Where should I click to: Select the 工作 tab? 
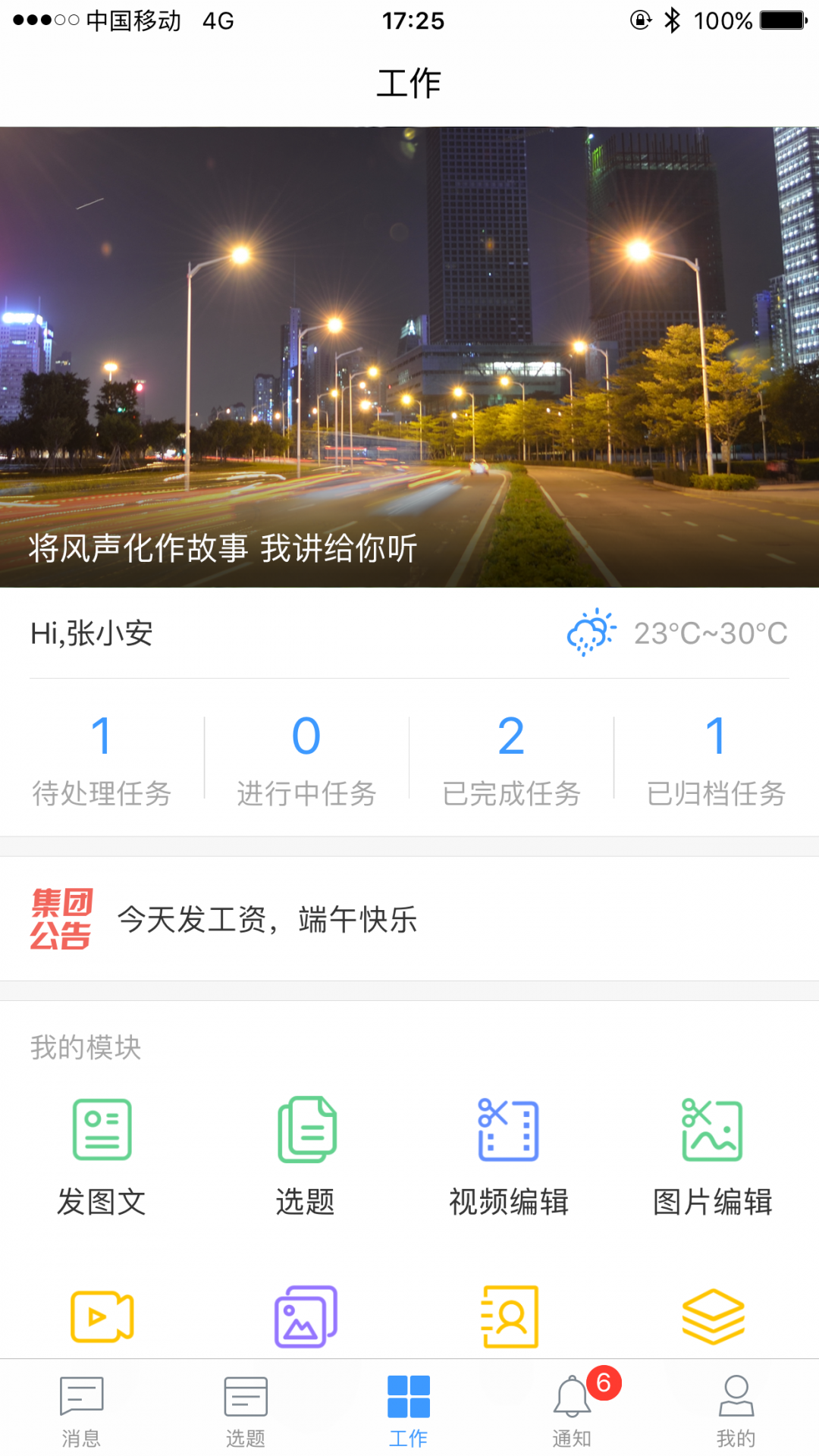tap(409, 1409)
